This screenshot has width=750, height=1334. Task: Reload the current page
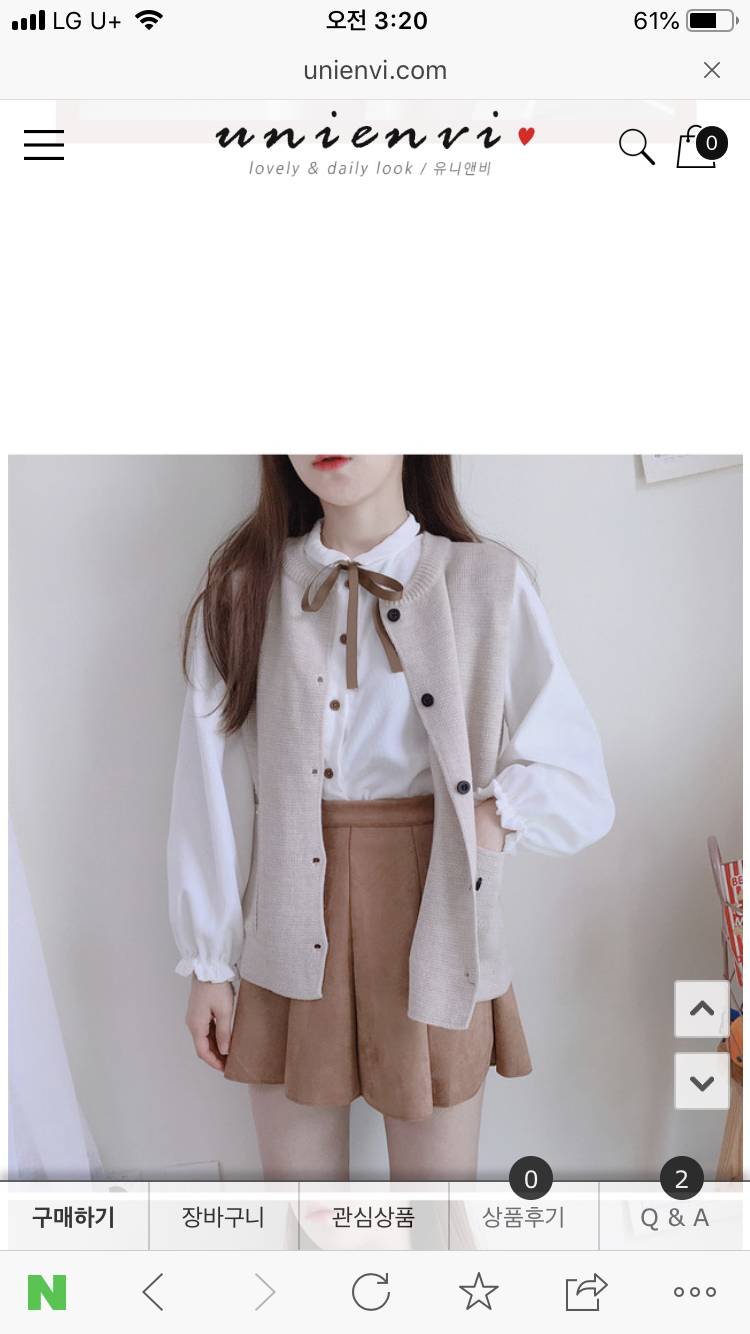pyautogui.click(x=371, y=1292)
